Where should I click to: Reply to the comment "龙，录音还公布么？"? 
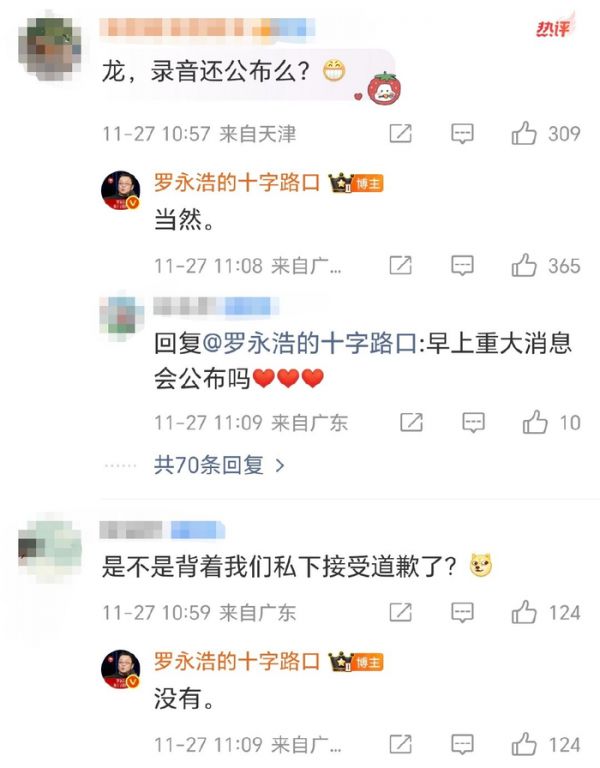462,134
